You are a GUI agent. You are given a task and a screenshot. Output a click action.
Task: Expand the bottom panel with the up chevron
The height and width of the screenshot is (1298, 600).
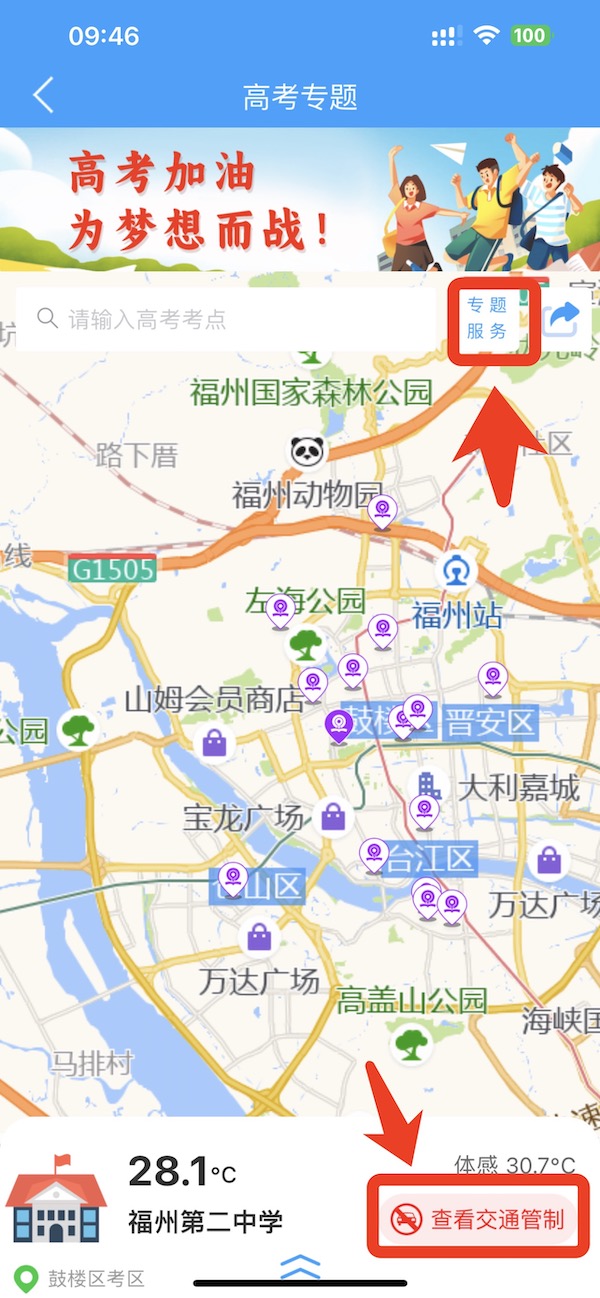coord(300,1266)
